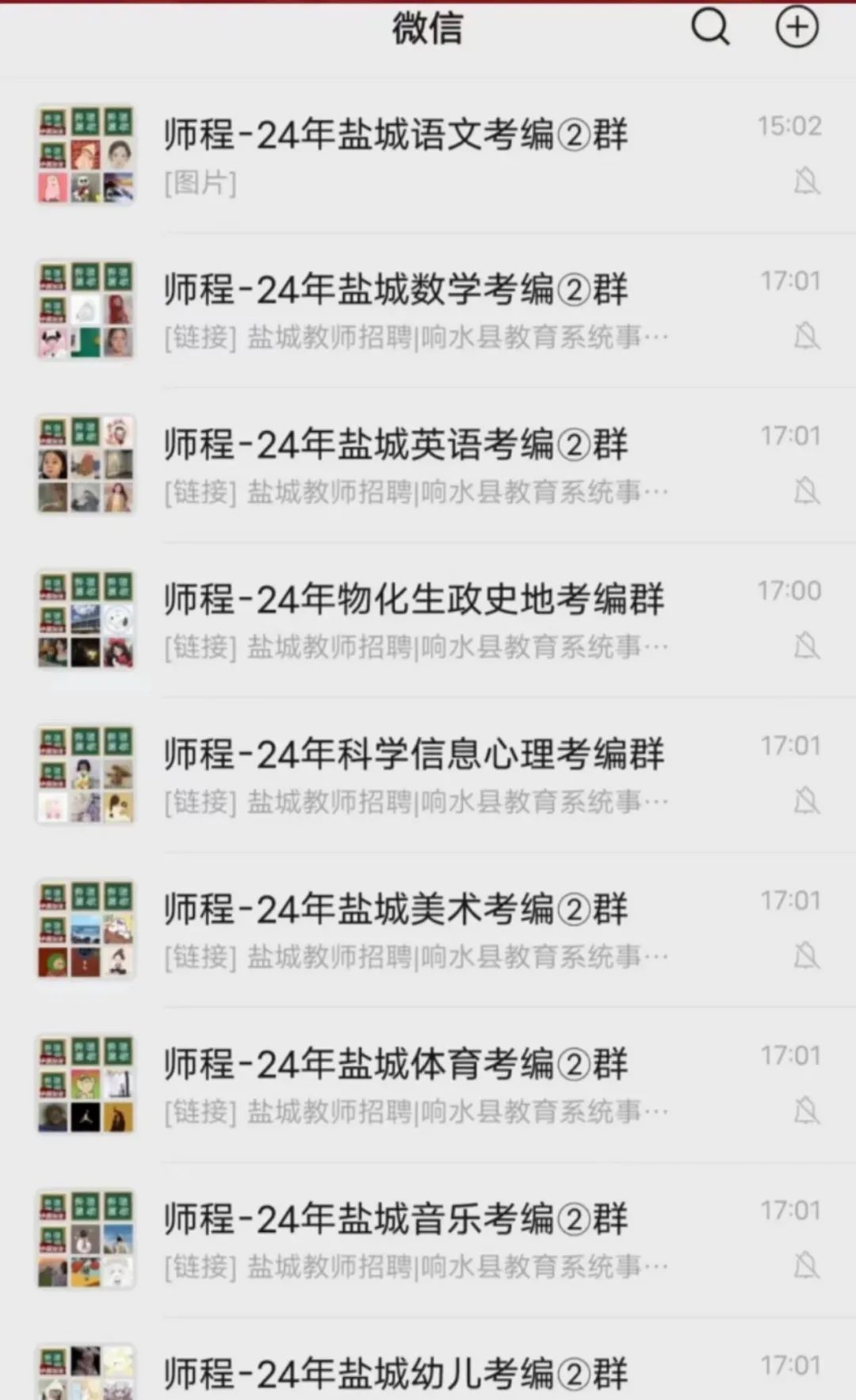Tap the plus icon to add new

(796, 28)
